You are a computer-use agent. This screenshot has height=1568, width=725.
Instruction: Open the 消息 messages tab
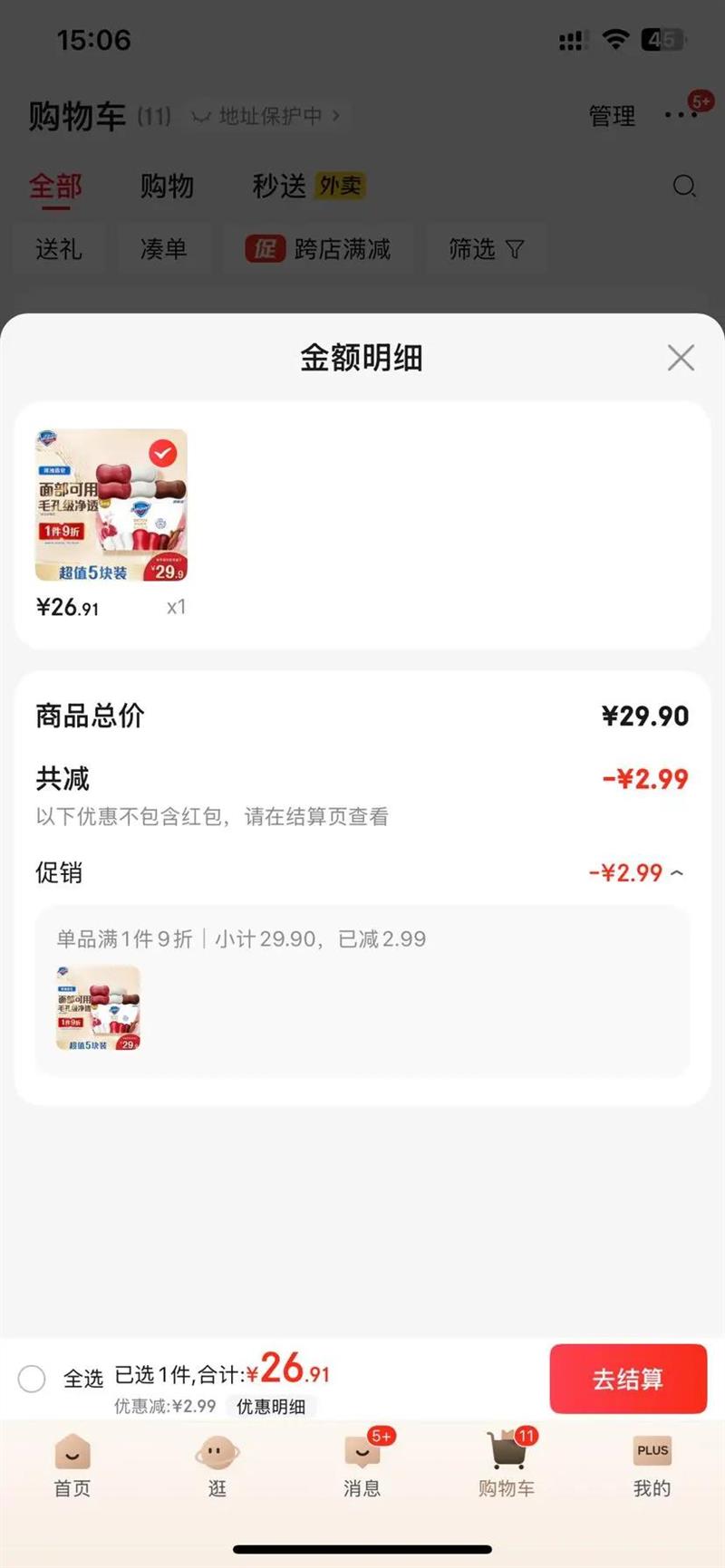coord(362,1464)
